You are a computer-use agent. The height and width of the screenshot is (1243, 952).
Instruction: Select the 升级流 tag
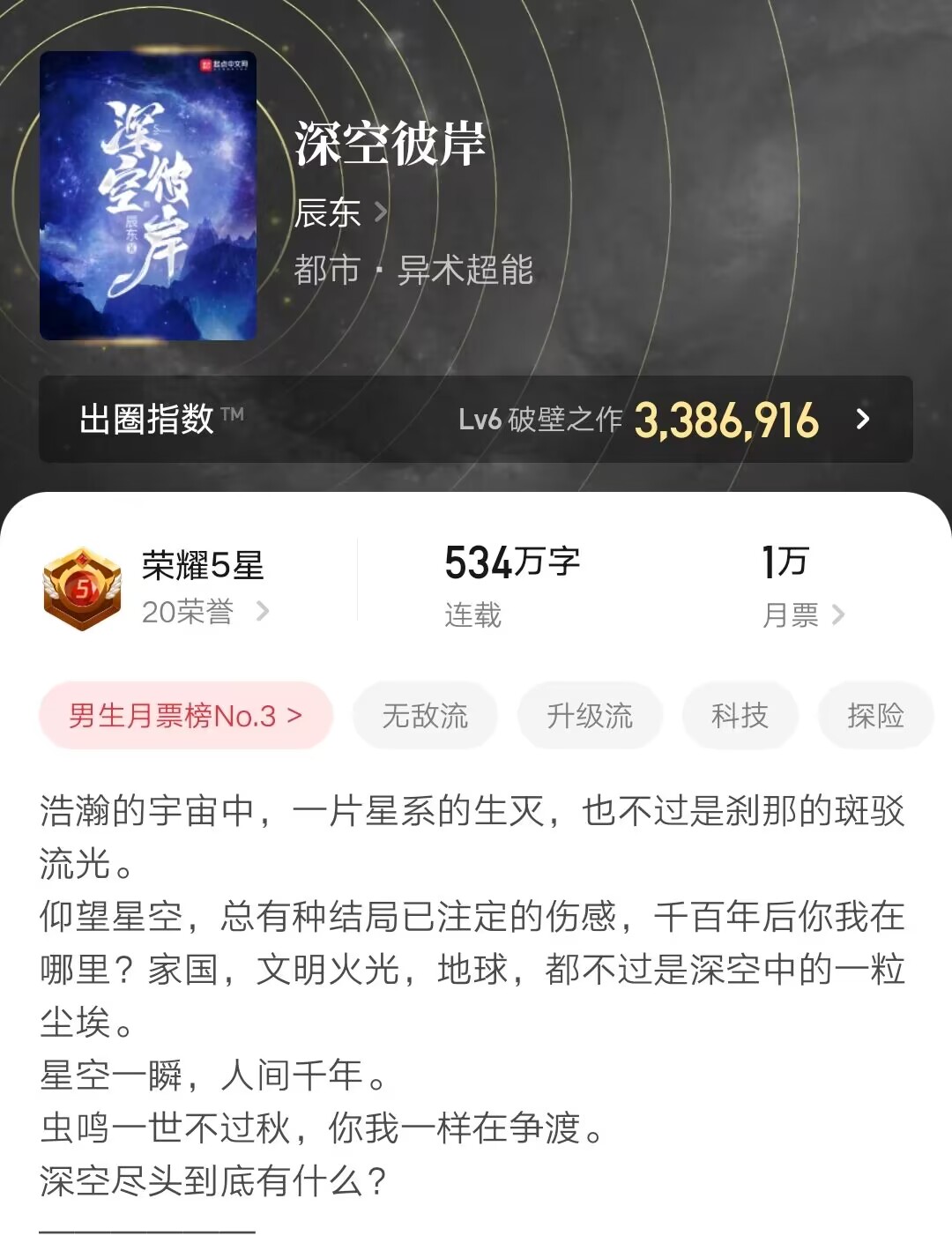click(589, 716)
